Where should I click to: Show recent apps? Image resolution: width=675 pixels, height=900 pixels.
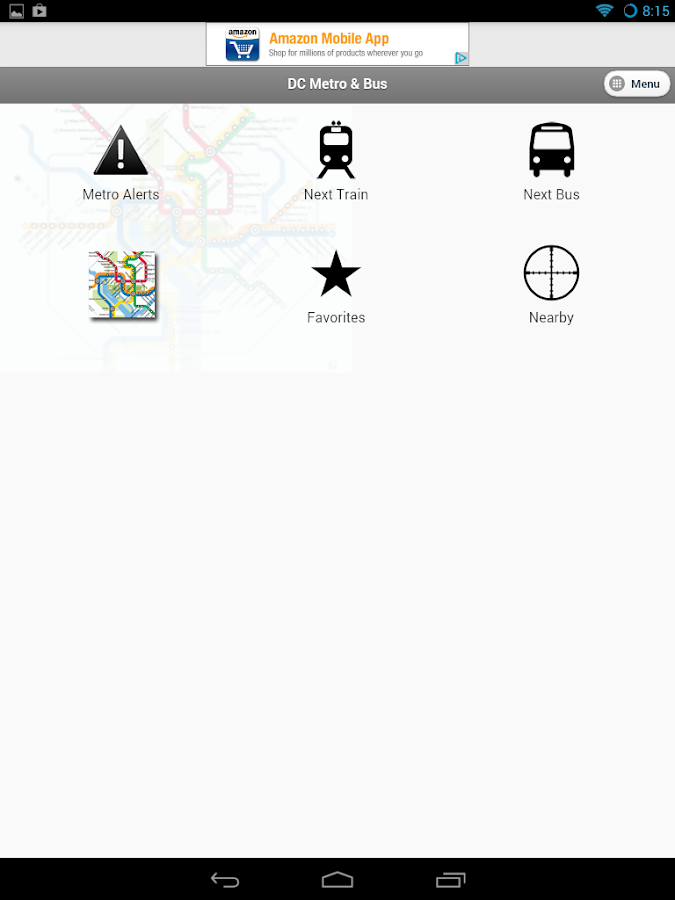coord(450,880)
